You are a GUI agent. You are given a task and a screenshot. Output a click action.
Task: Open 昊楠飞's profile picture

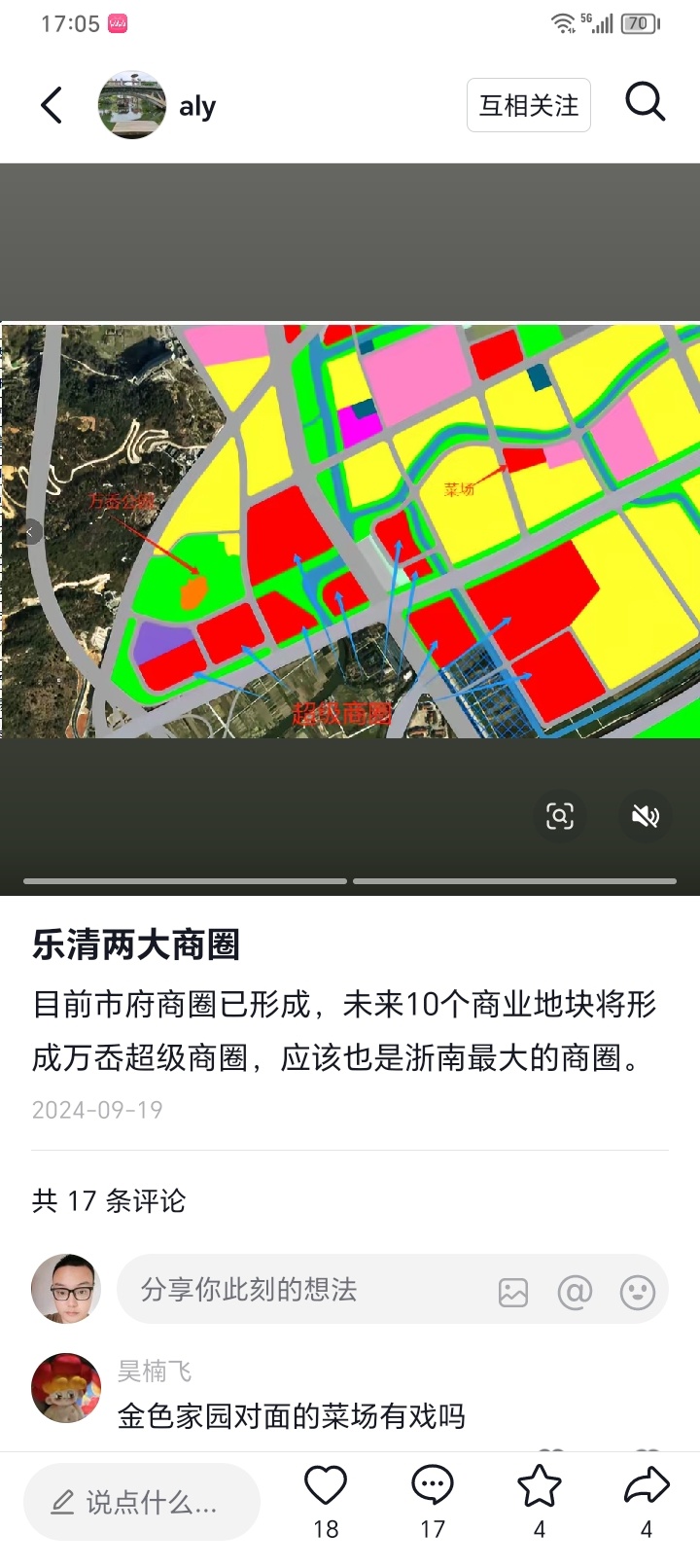point(66,1387)
